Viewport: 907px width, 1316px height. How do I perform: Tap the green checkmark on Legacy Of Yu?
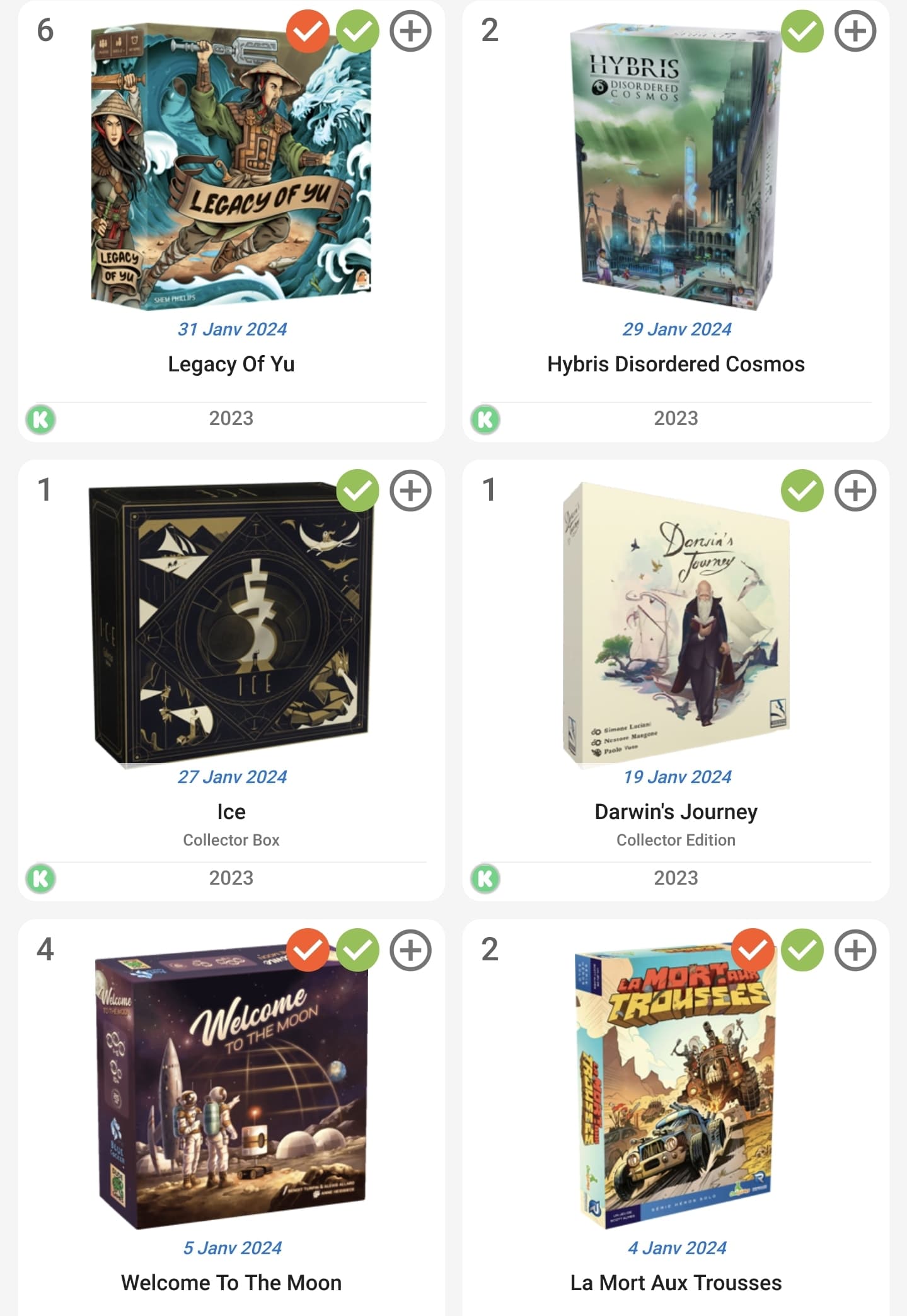coord(358,31)
